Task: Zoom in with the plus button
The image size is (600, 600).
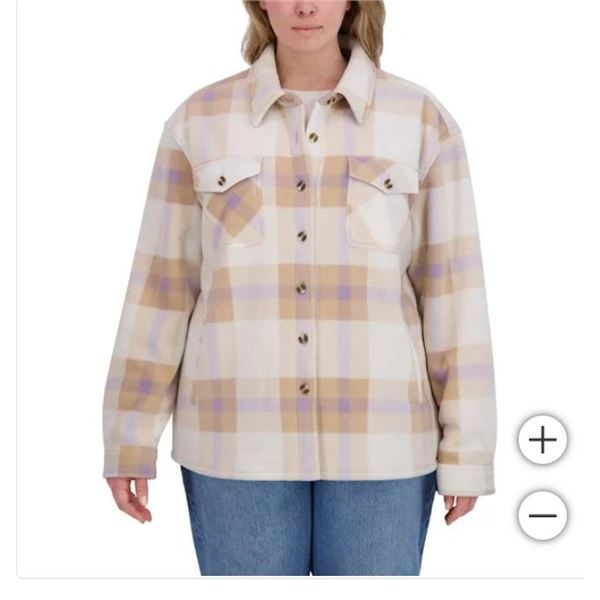Action: [x=542, y=440]
